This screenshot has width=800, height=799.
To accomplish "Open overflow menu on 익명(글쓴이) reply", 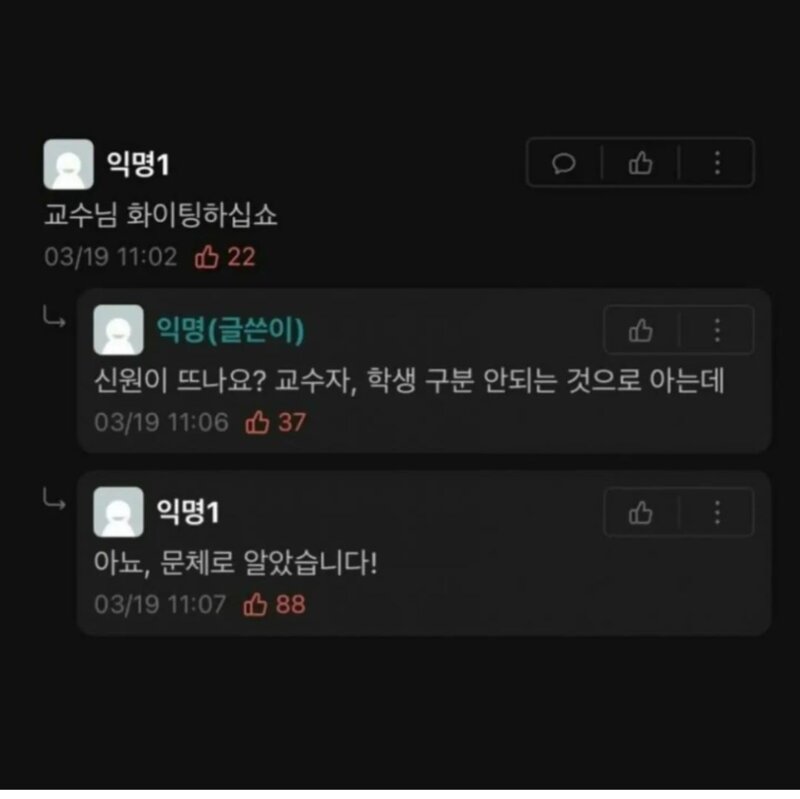I will point(717,331).
